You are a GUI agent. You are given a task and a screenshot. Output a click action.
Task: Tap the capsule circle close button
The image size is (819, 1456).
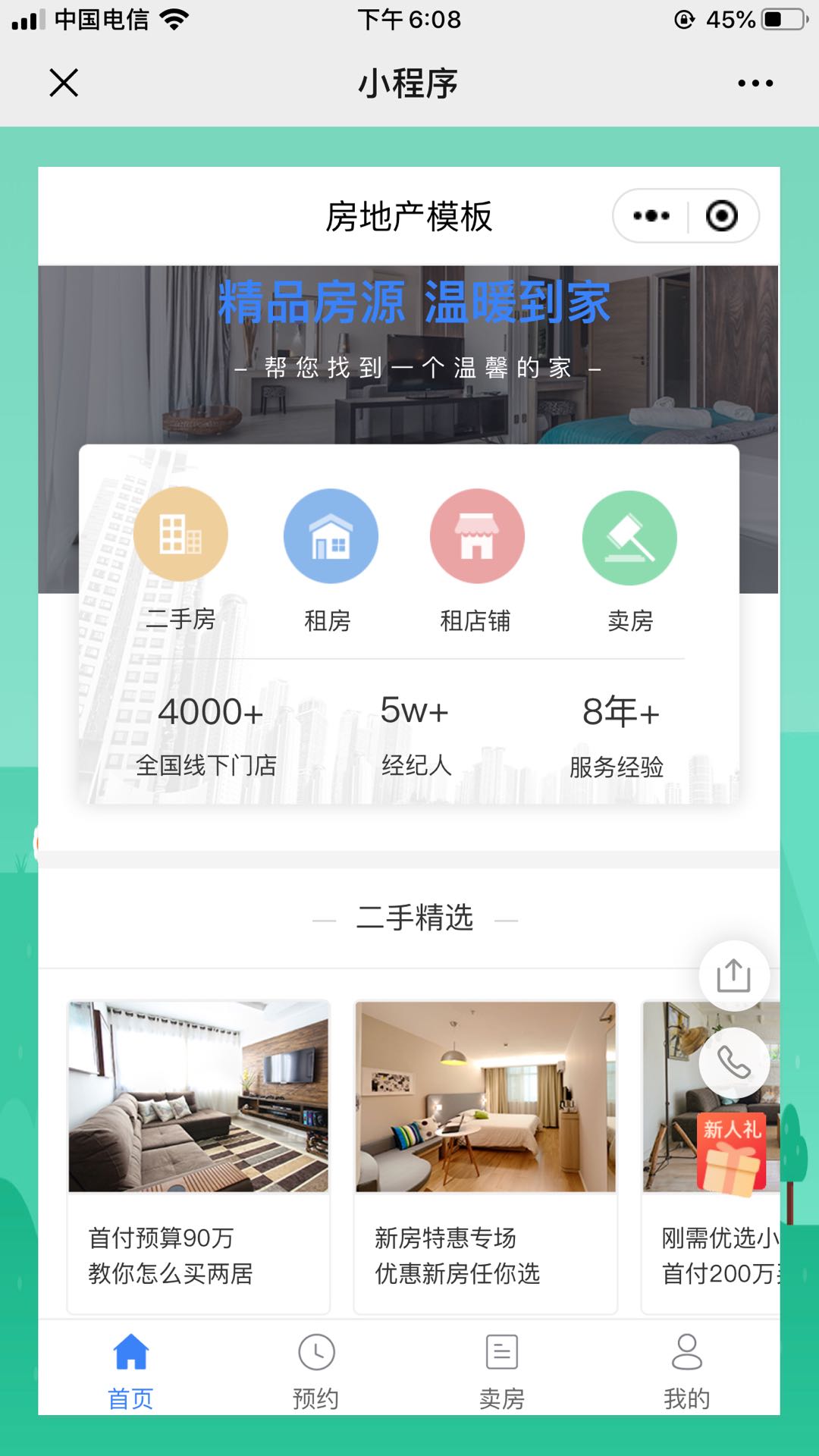[x=722, y=216]
